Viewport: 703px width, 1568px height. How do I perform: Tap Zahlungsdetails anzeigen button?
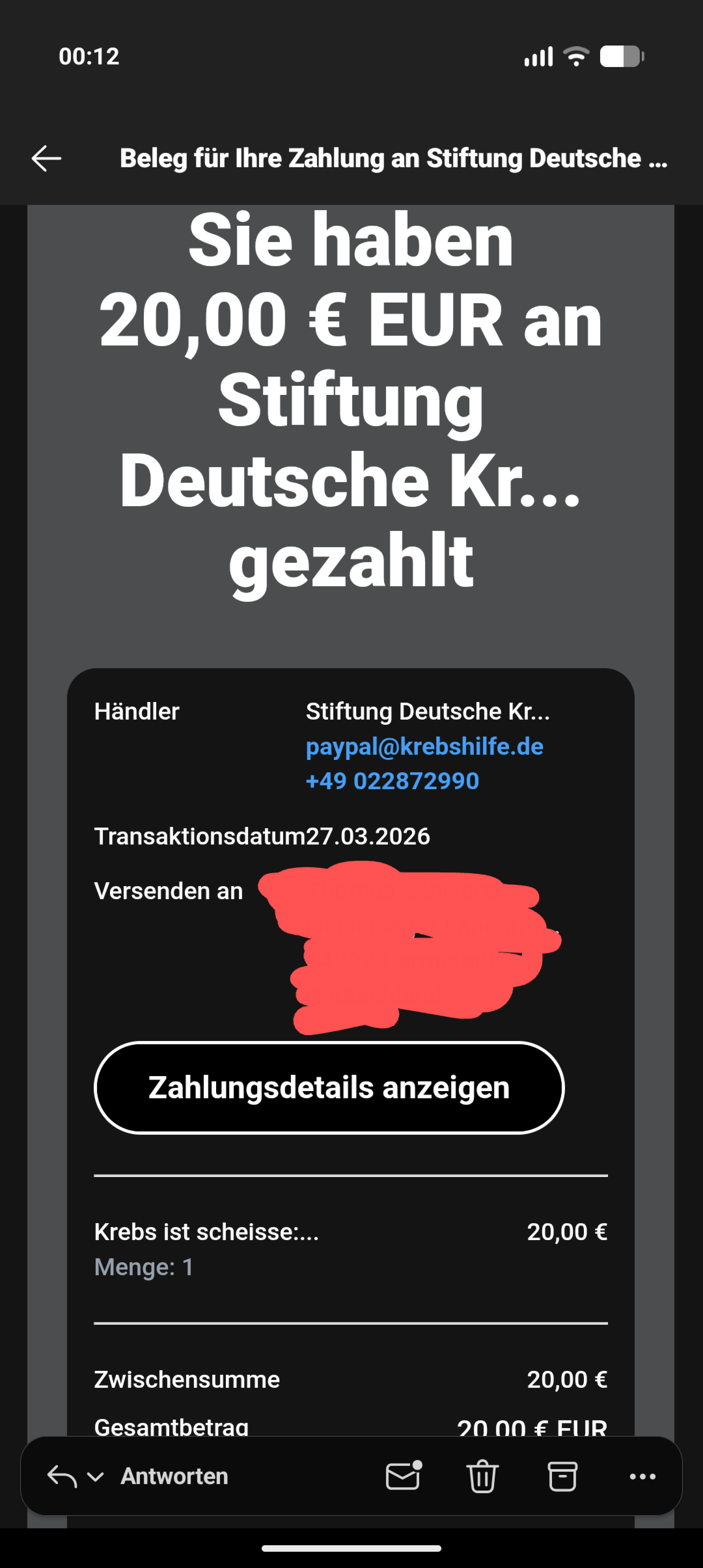coord(329,1088)
